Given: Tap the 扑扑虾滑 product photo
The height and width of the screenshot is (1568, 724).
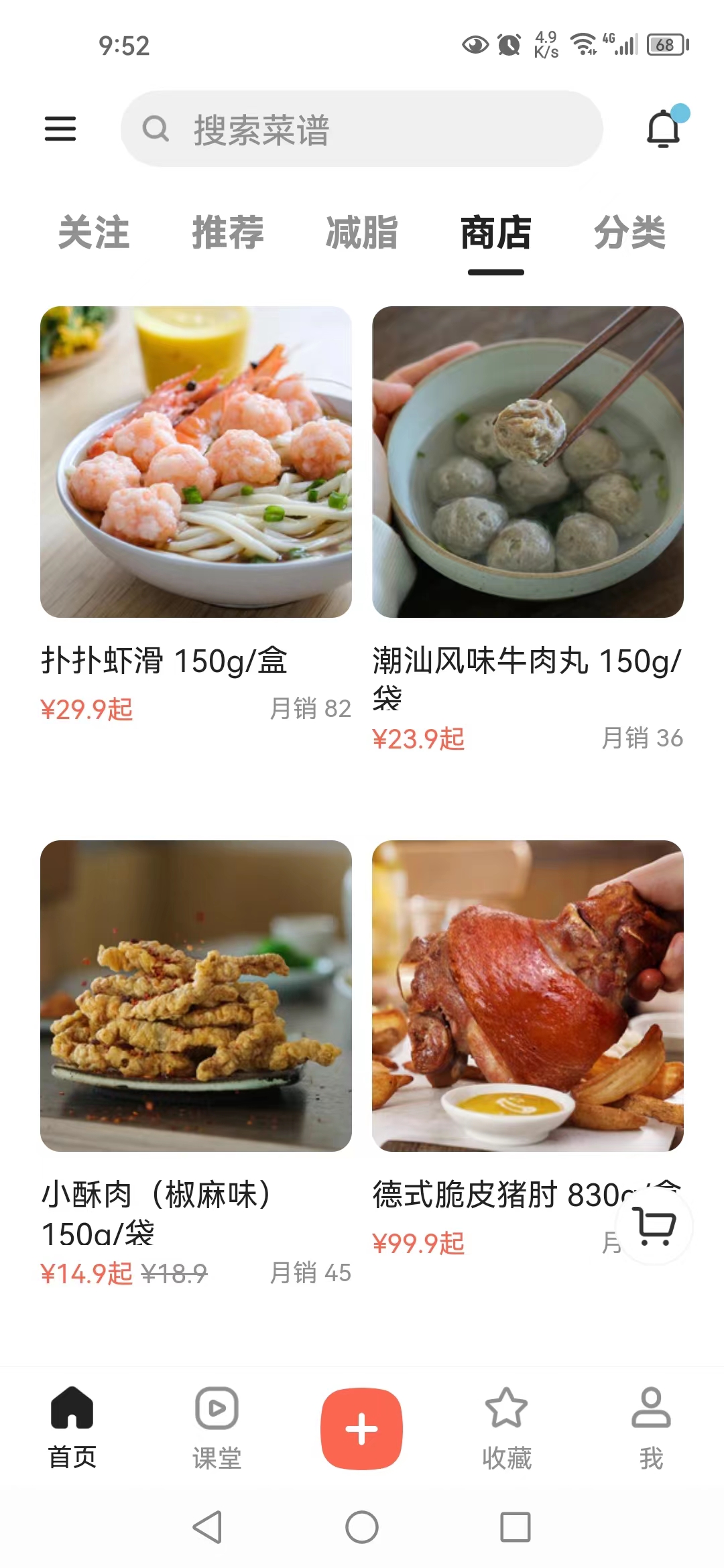Looking at the screenshot, I should click(196, 462).
